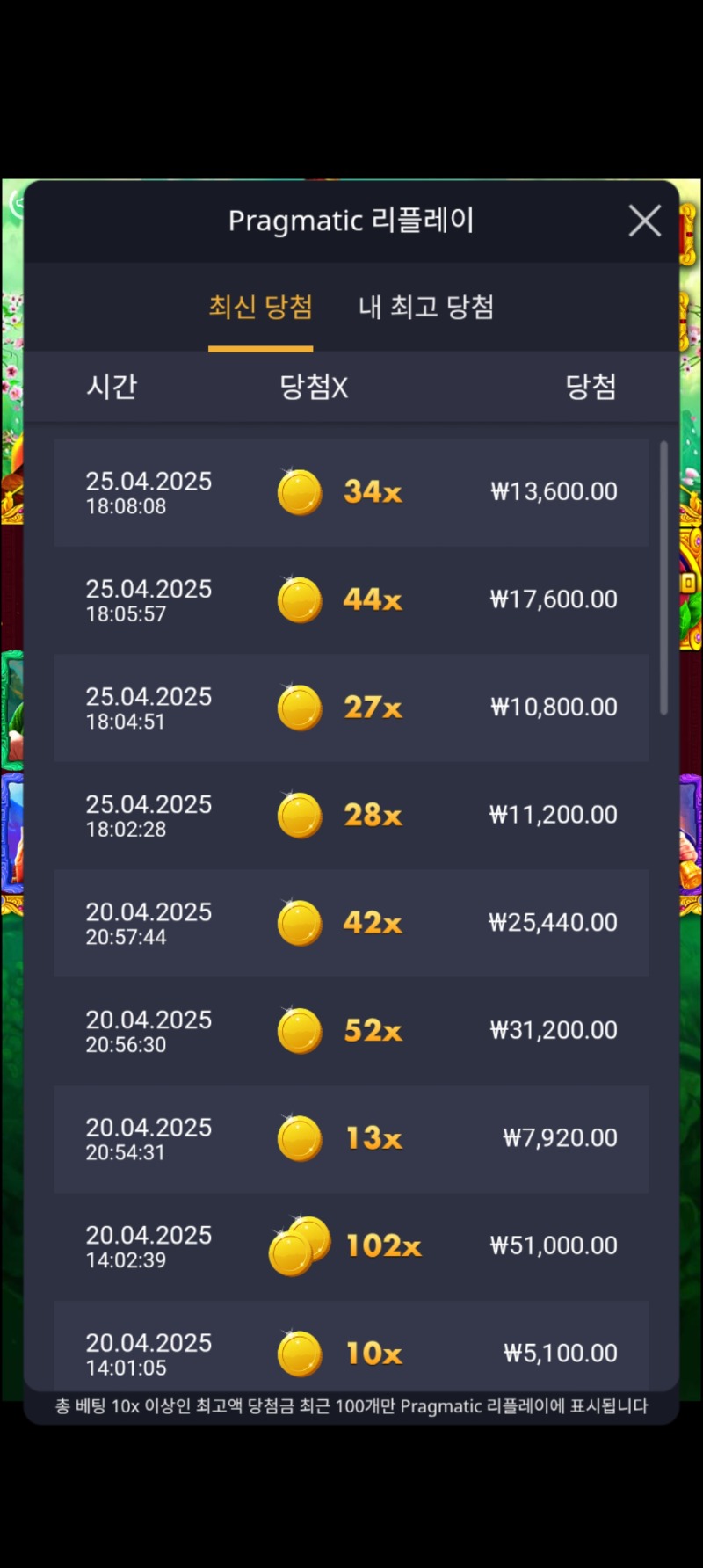Close the Pragmatic replay dialog
This screenshot has width=703, height=1568.
pyautogui.click(x=644, y=221)
